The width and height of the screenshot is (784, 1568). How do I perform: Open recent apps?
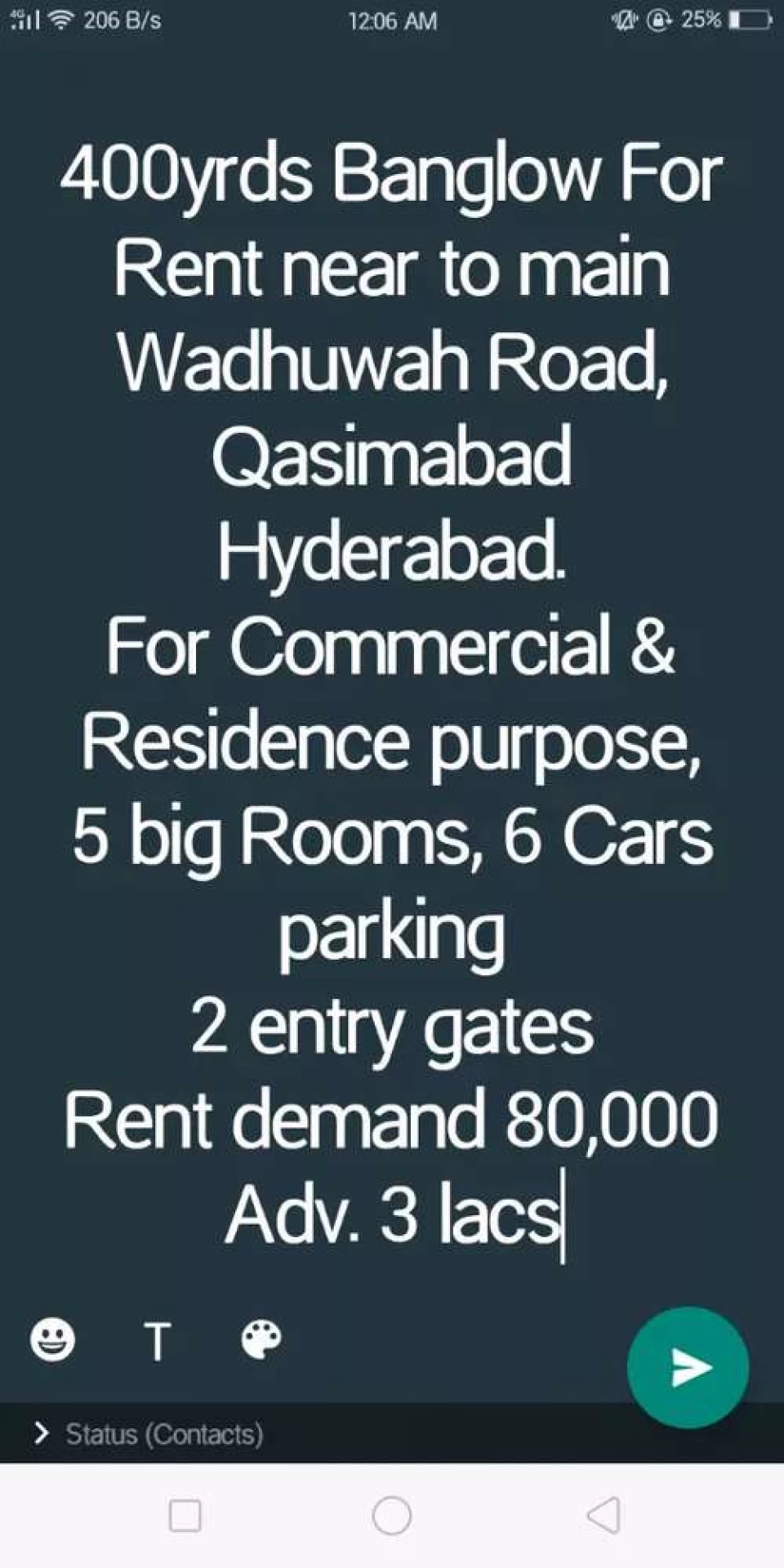[x=185, y=1516]
